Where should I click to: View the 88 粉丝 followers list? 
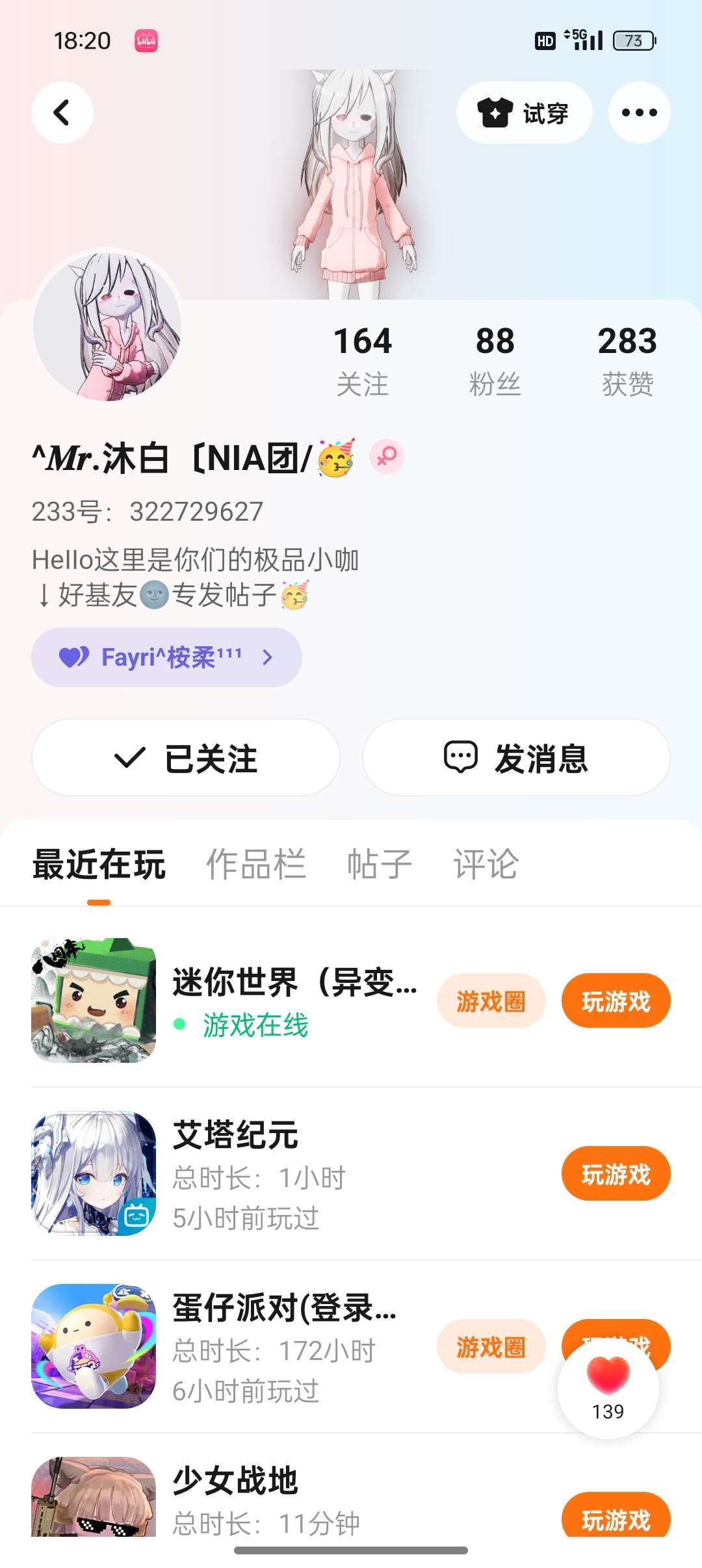click(495, 359)
